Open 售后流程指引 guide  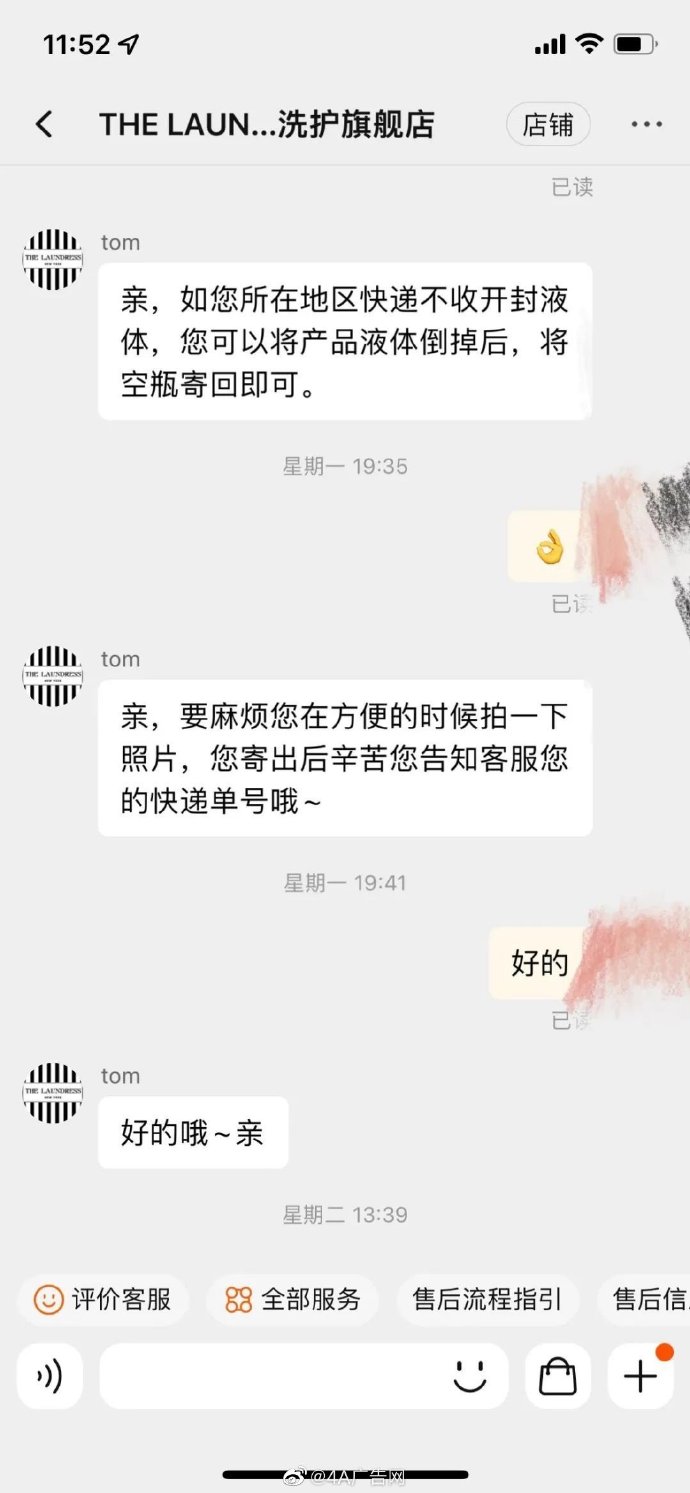[488, 1299]
